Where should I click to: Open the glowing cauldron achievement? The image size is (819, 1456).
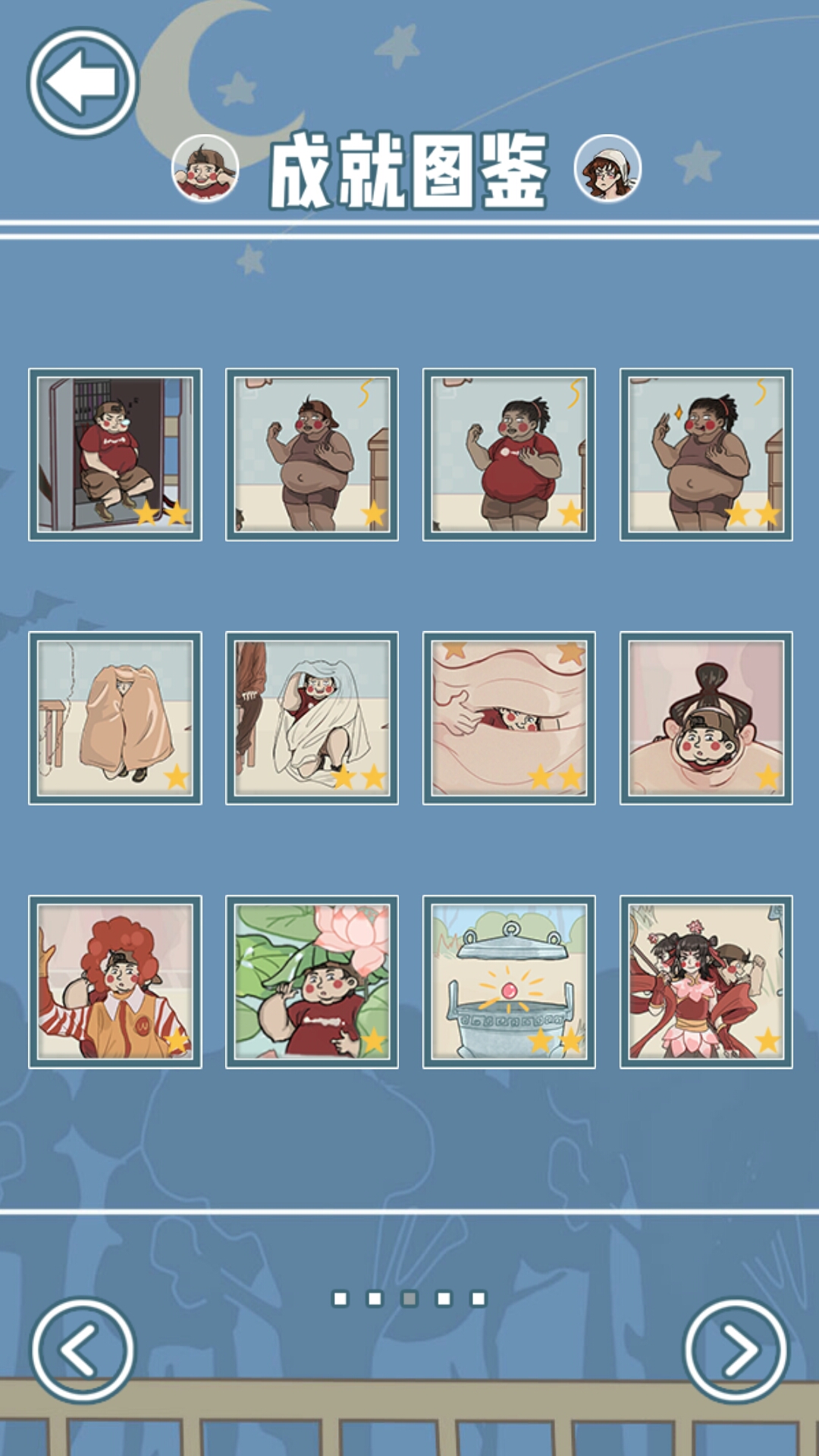pos(509,981)
